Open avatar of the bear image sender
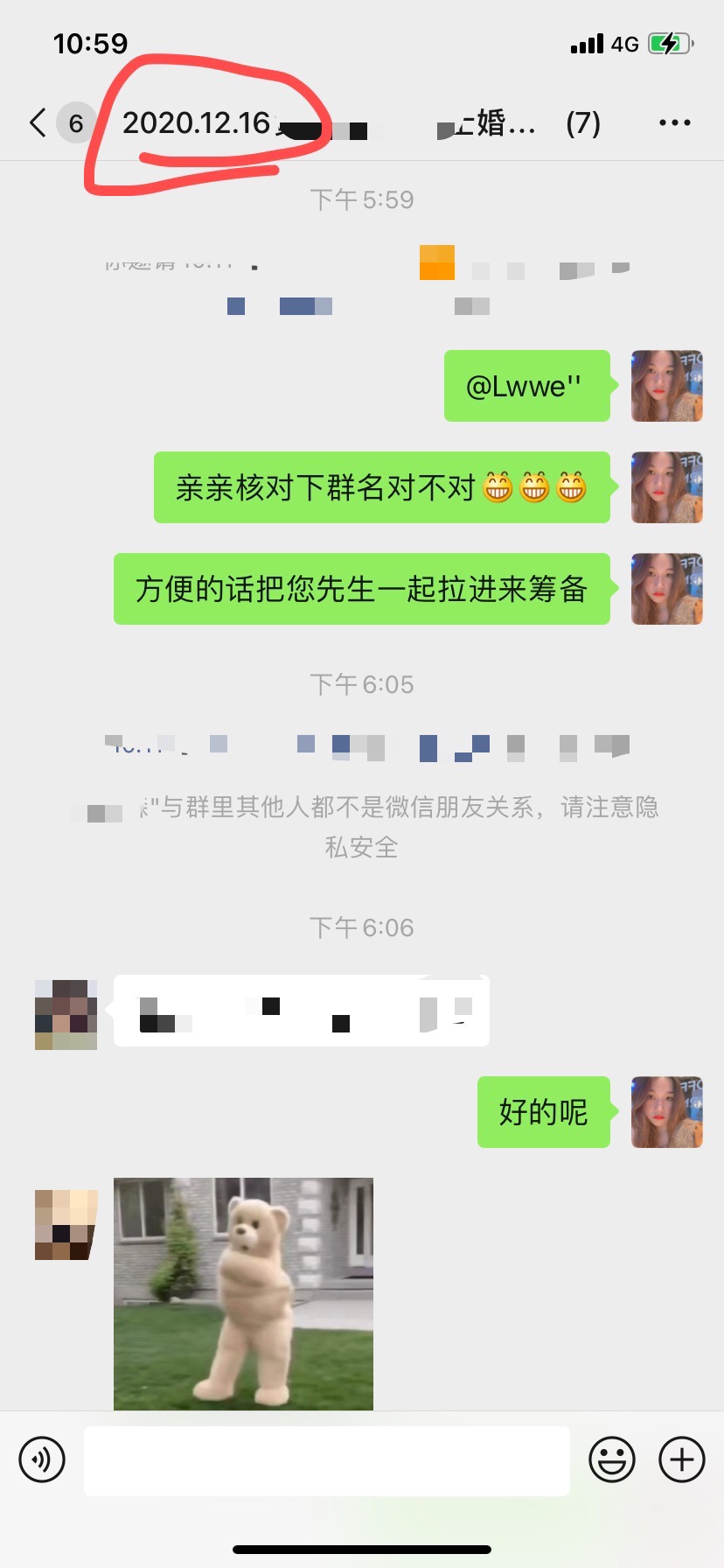 click(66, 1225)
